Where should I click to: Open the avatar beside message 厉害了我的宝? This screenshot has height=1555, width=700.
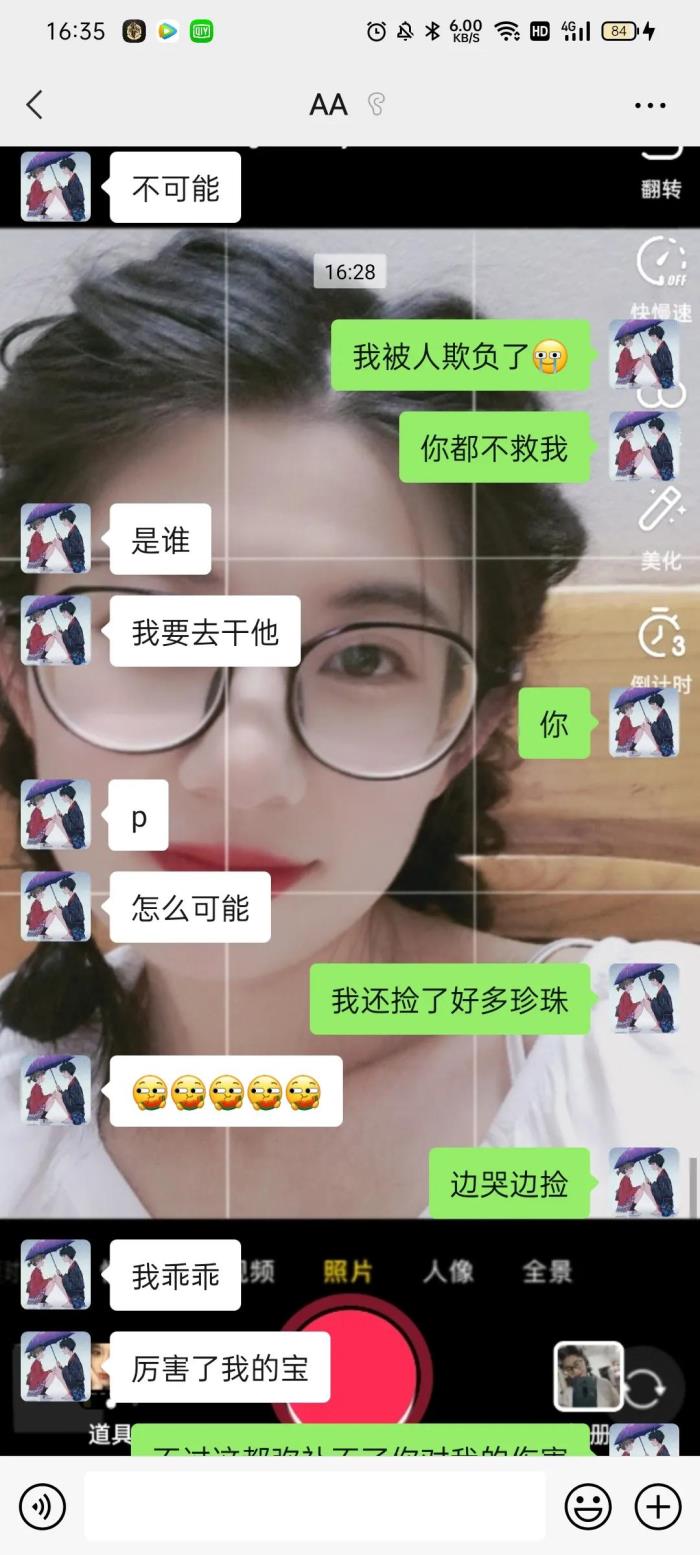coord(56,1367)
